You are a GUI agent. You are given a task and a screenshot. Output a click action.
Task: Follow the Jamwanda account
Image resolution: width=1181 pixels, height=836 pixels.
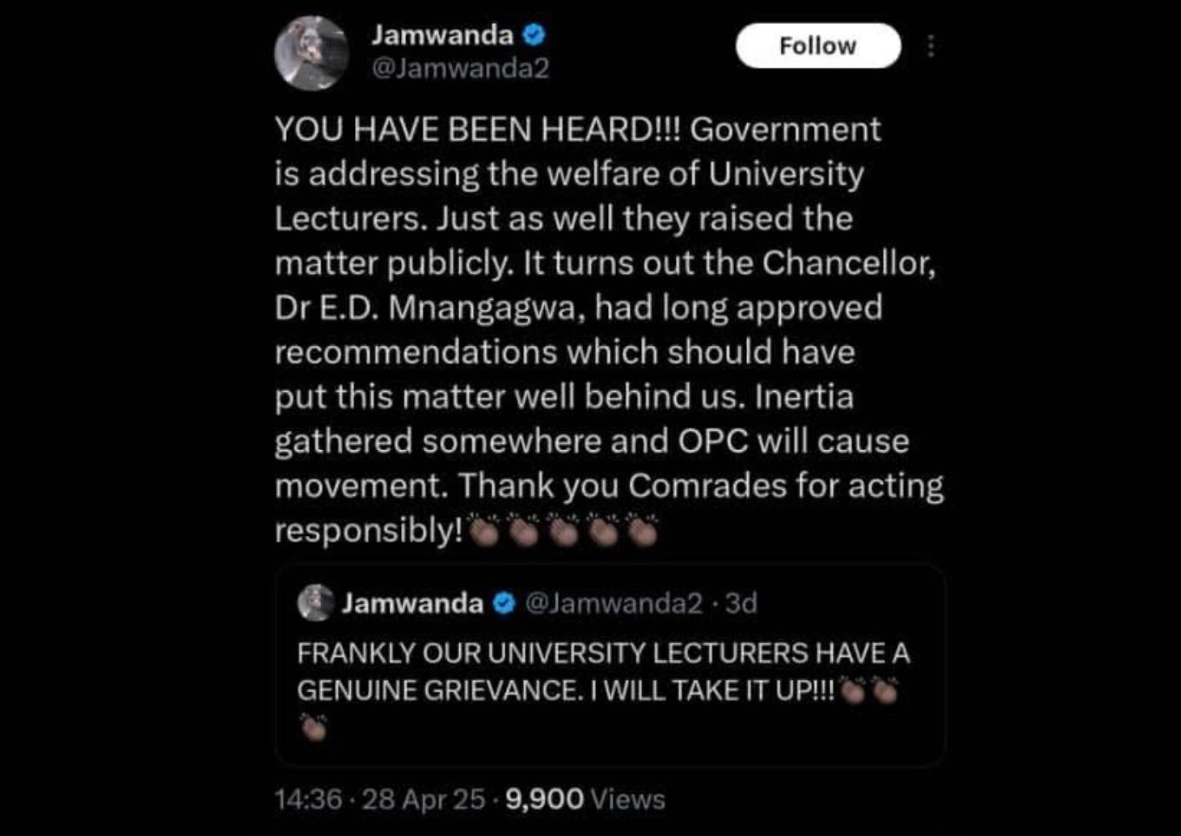pos(817,46)
